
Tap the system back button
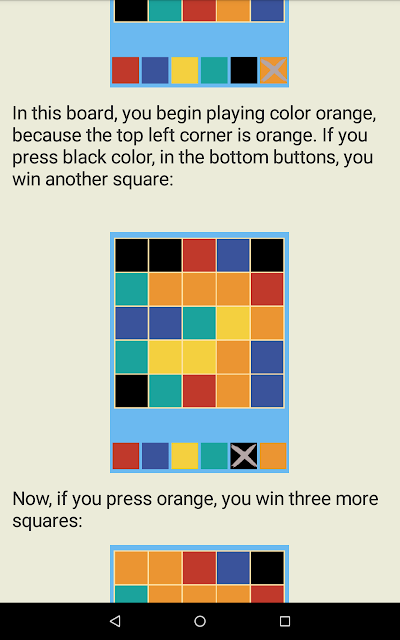coord(115,621)
